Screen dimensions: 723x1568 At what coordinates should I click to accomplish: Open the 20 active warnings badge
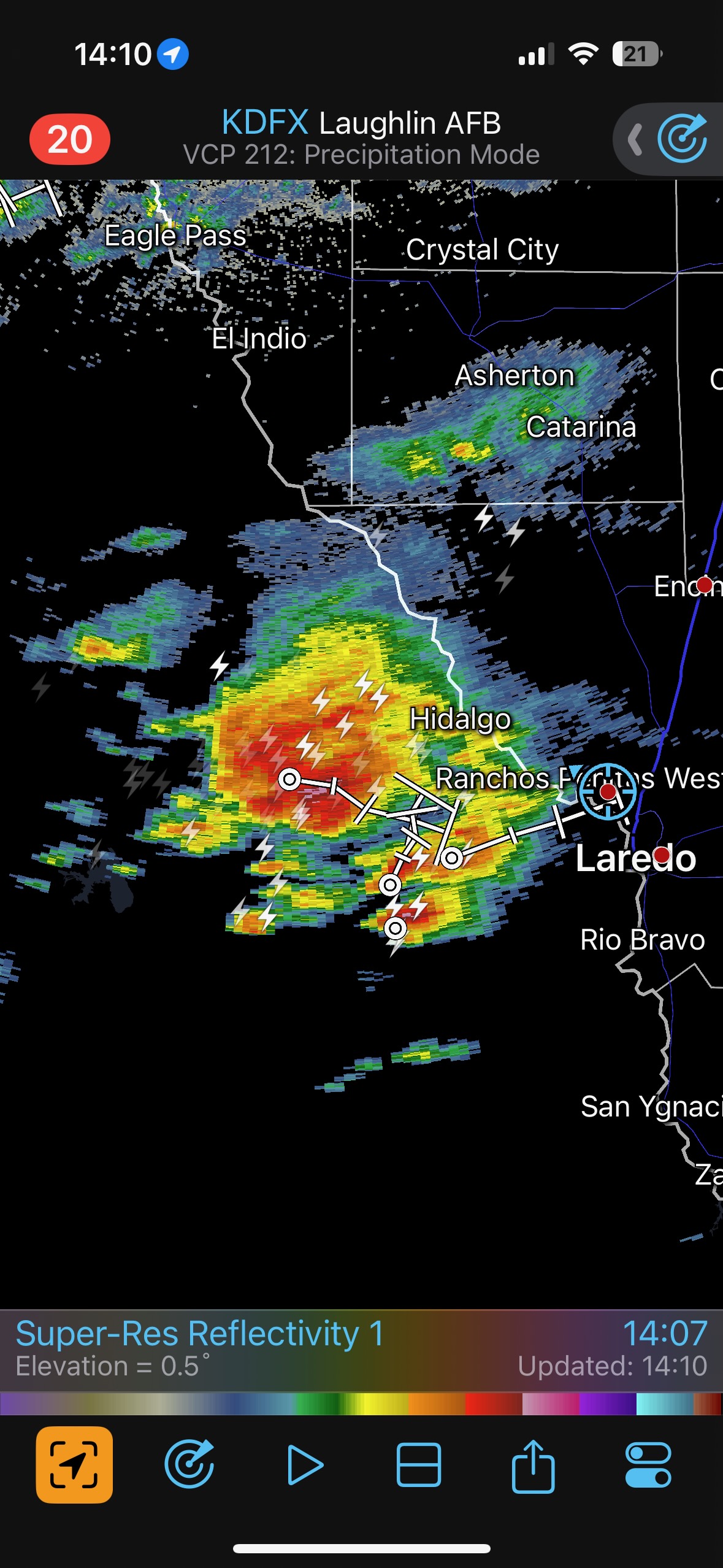coord(70,139)
